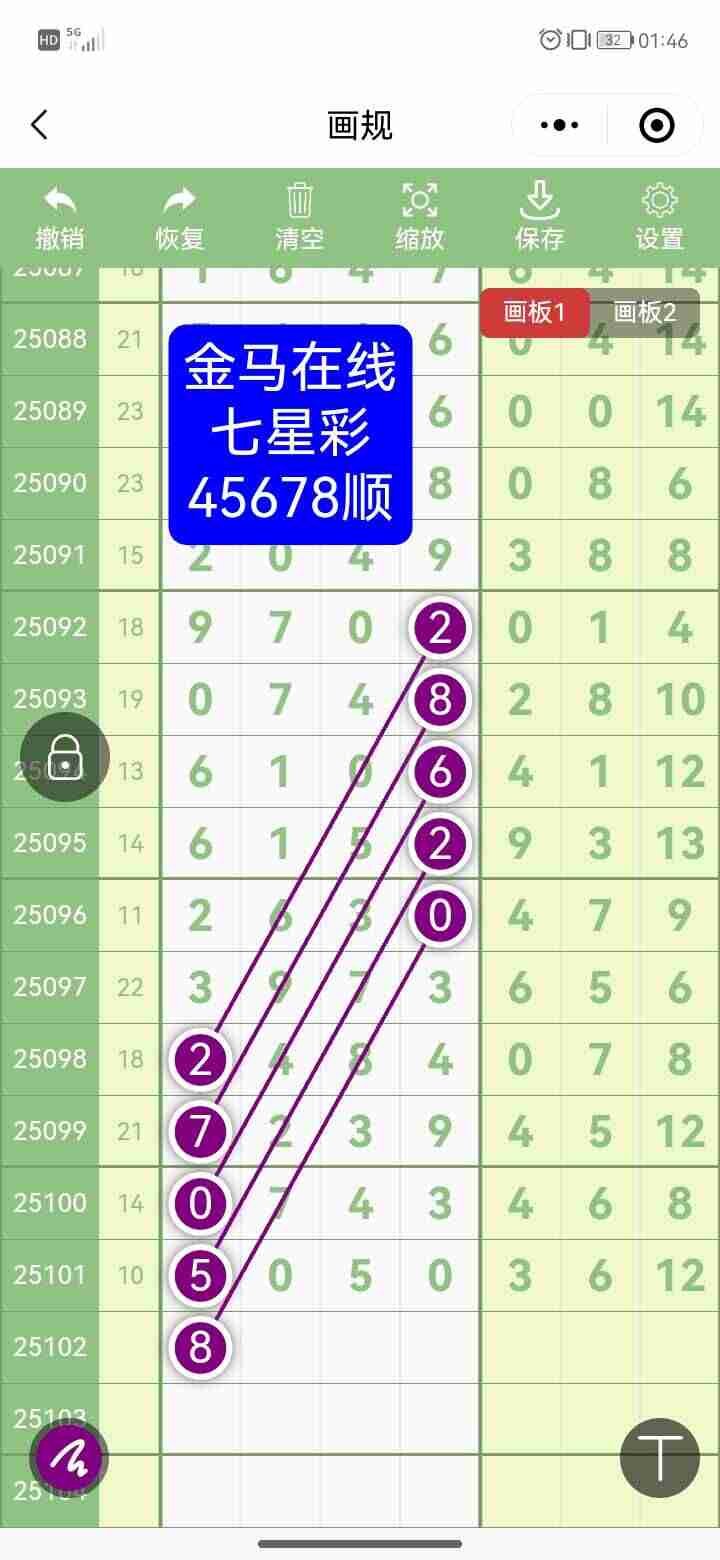Select the 清空 clear canvas icon
The image size is (720, 1560).
pyautogui.click(x=299, y=213)
